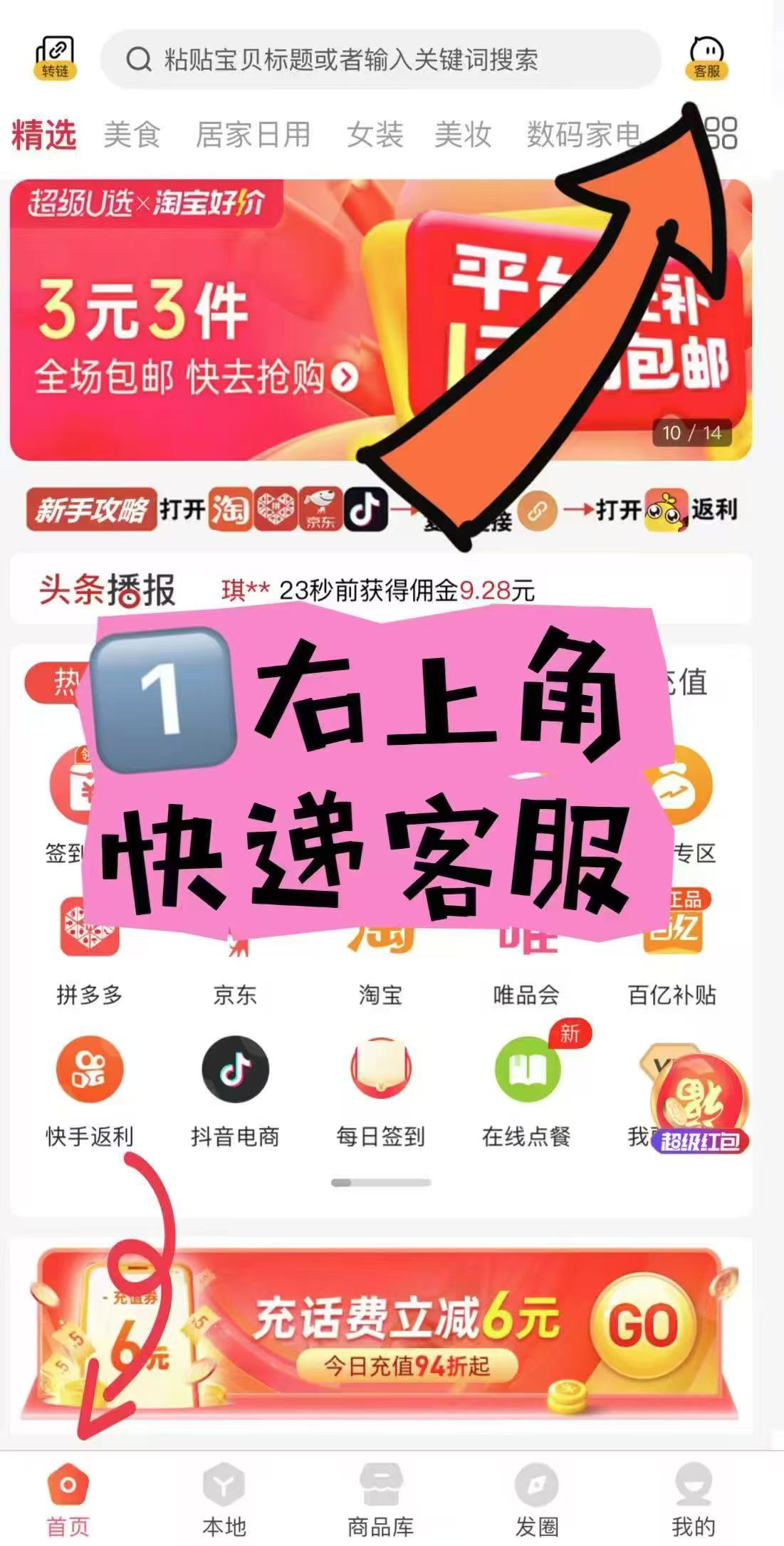The image size is (784, 1546).
Task: Open the 3元3件 promotional banner
Action: (192, 335)
